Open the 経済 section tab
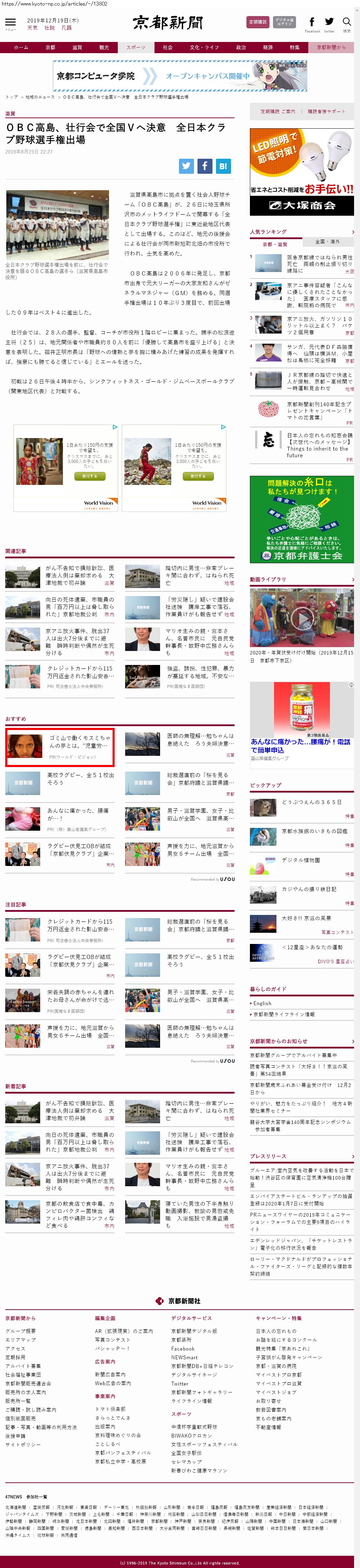Screen dimensions: 360x1568 (268, 48)
